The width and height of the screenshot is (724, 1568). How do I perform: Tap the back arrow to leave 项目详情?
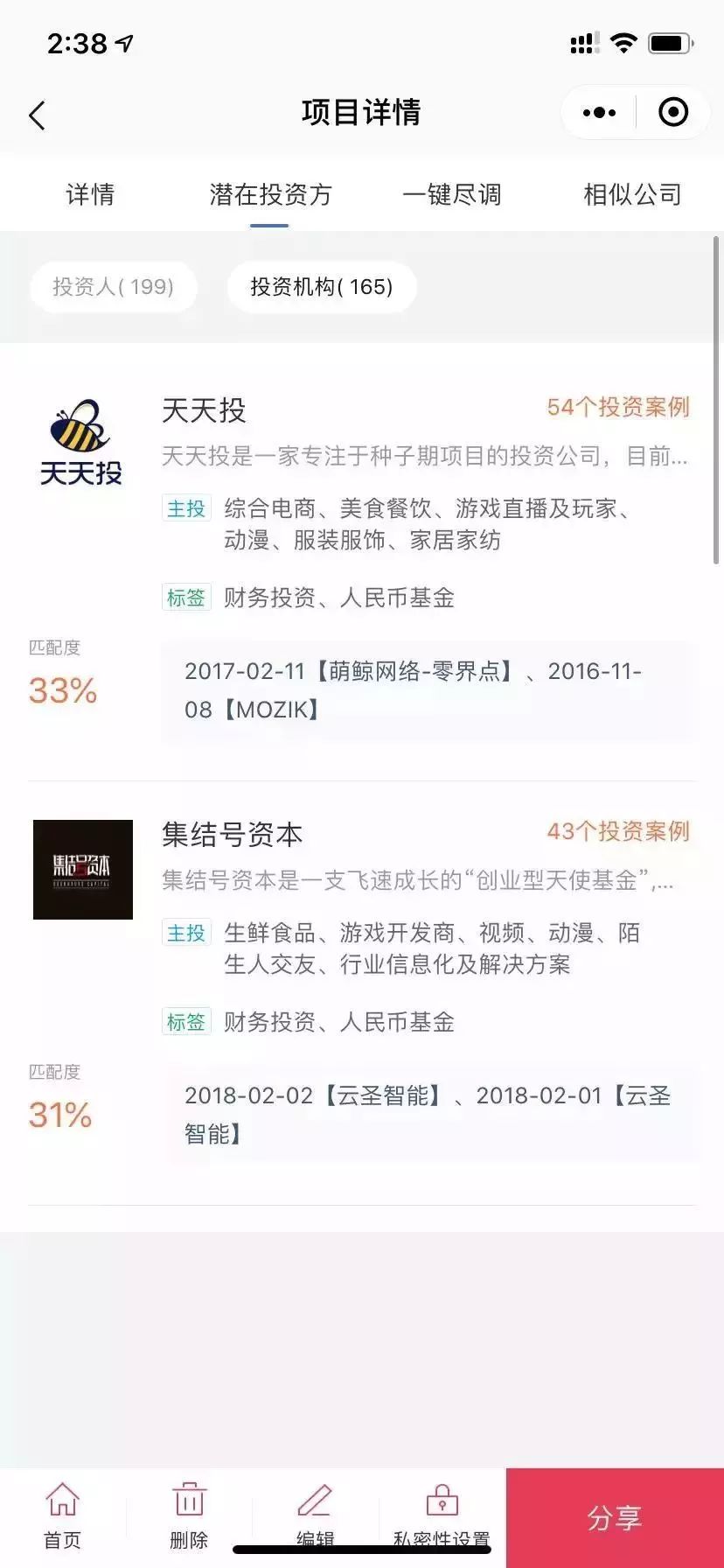(x=36, y=114)
